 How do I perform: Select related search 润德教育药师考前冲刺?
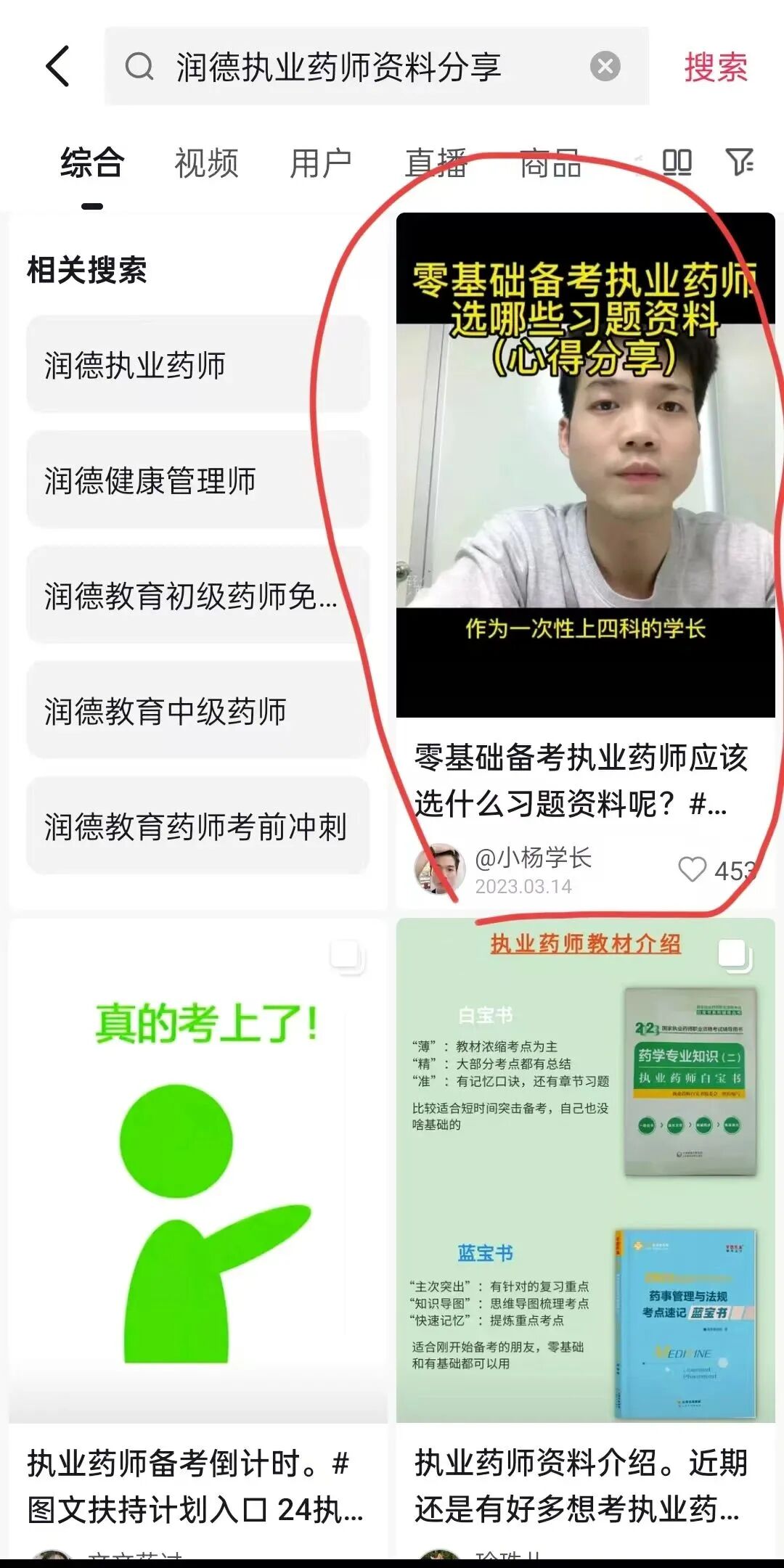pos(197,826)
